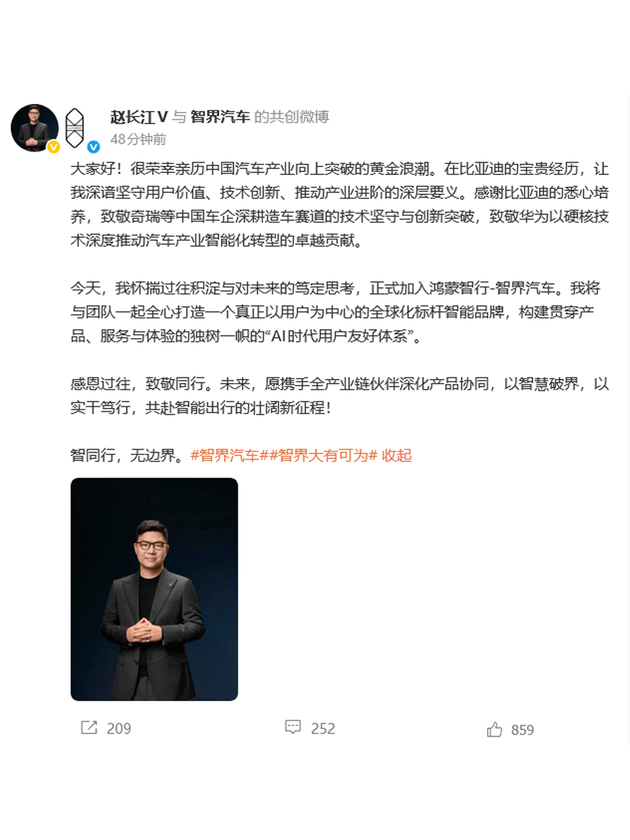
Task: Open 智界汽车's hexagon logo avatar
Action: pyautogui.click(x=75, y=128)
